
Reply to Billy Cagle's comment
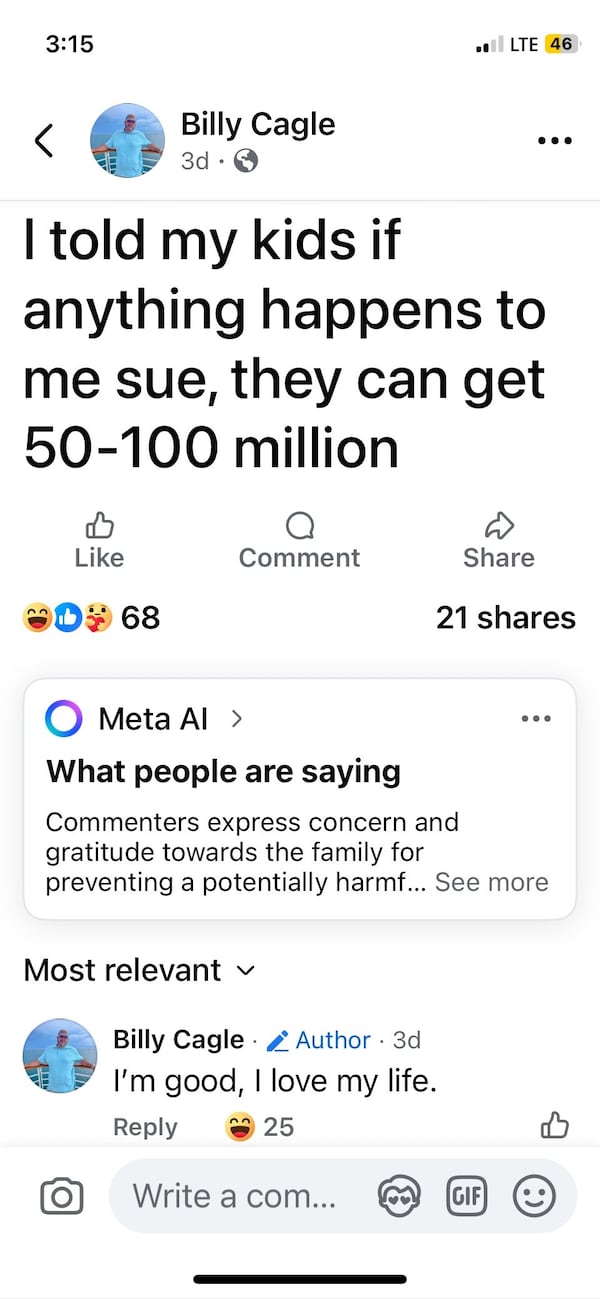pos(145,1127)
